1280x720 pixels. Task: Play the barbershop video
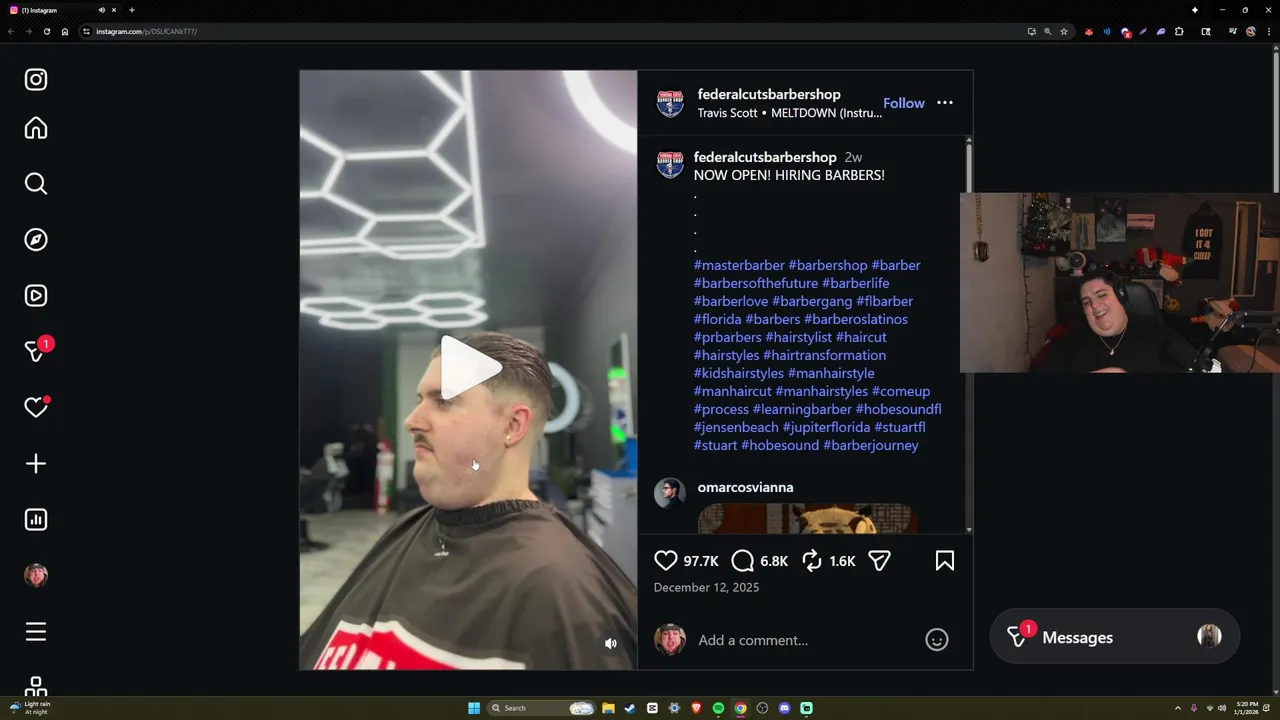pos(468,367)
